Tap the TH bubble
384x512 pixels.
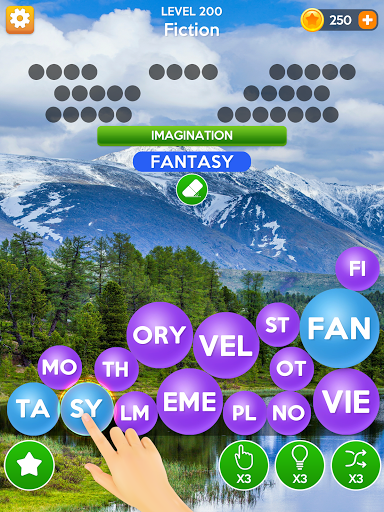116,369
